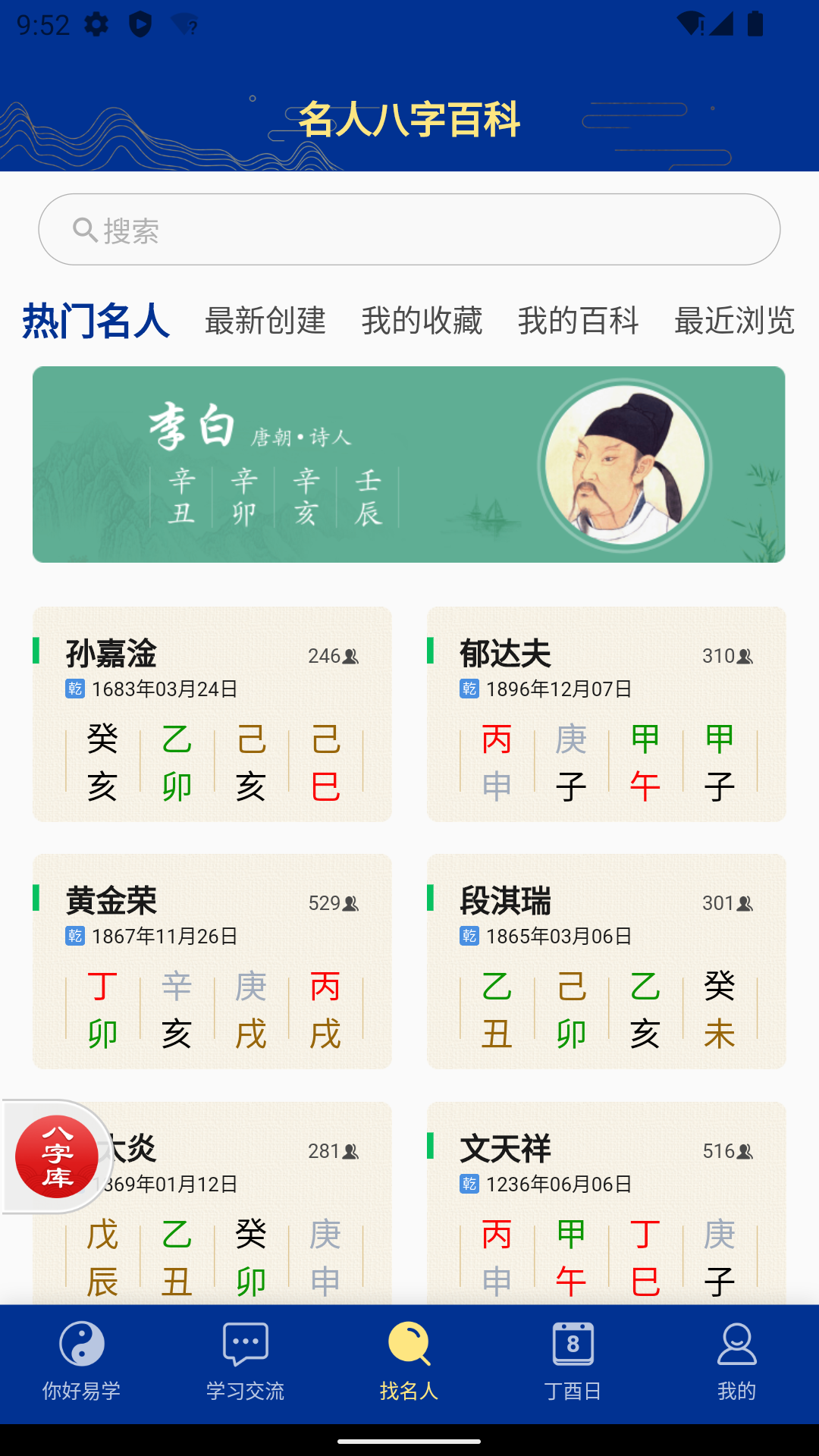Open 孙嘉淦's bazi card
This screenshot has width=819, height=1456.
pyautogui.click(x=212, y=714)
